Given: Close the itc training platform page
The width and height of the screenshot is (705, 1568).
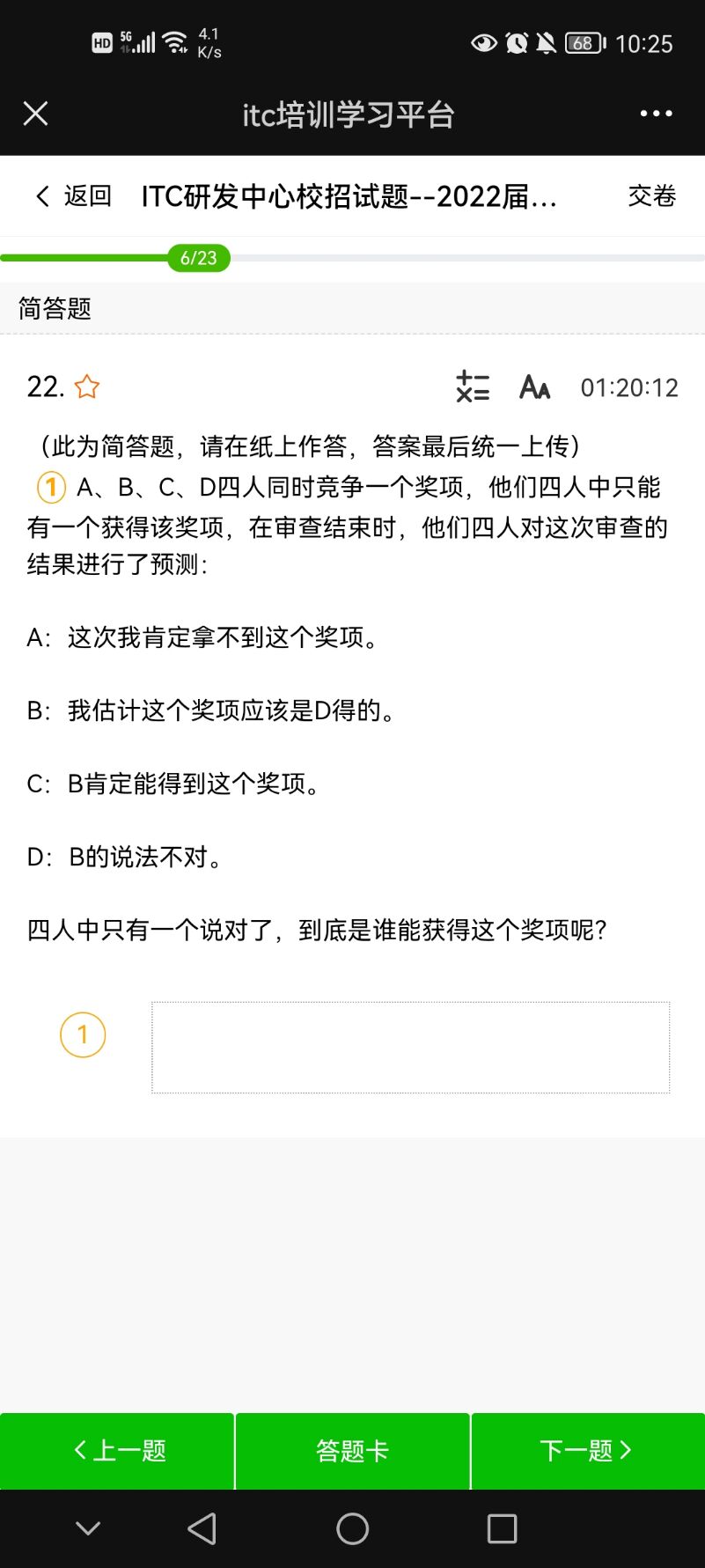Looking at the screenshot, I should [x=35, y=114].
